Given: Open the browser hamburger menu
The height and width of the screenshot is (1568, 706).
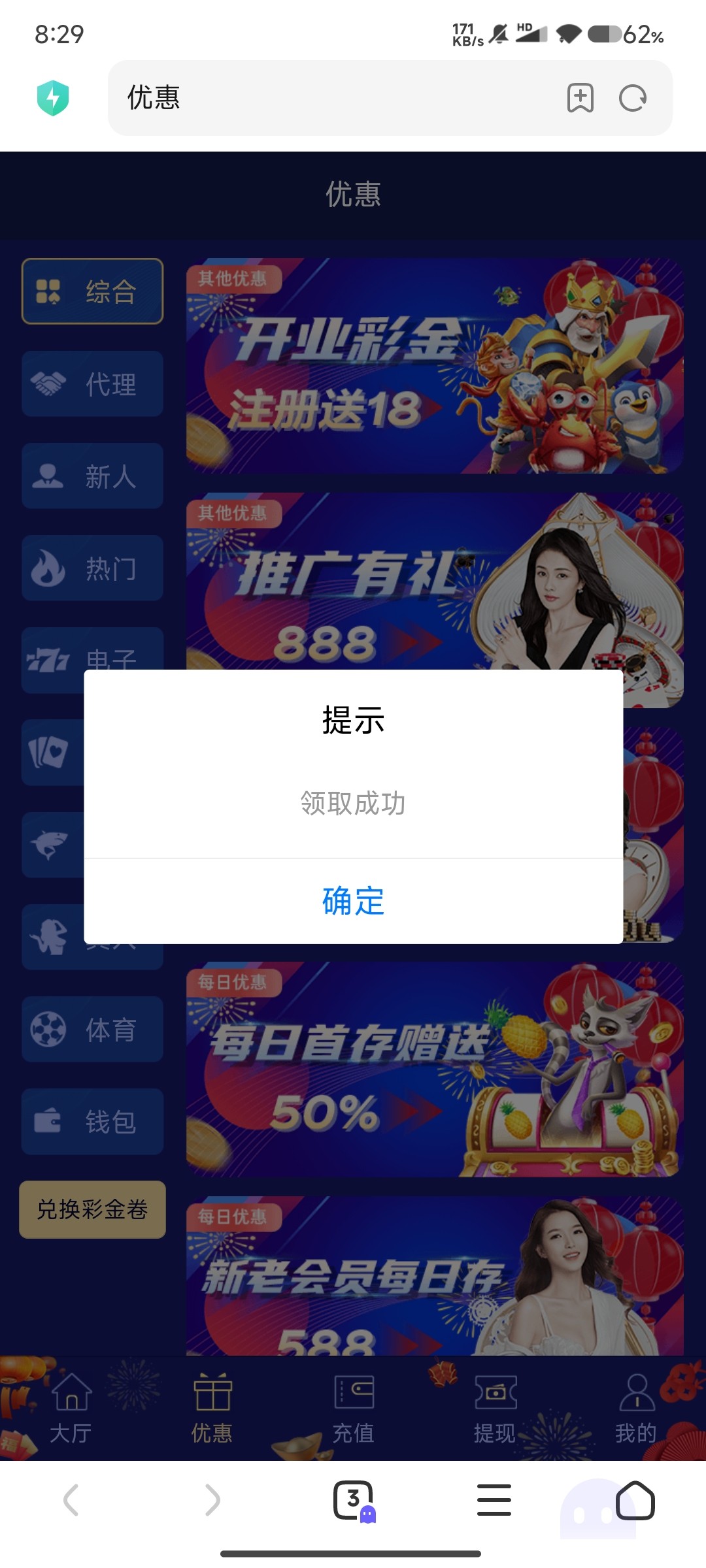Looking at the screenshot, I should [494, 1499].
